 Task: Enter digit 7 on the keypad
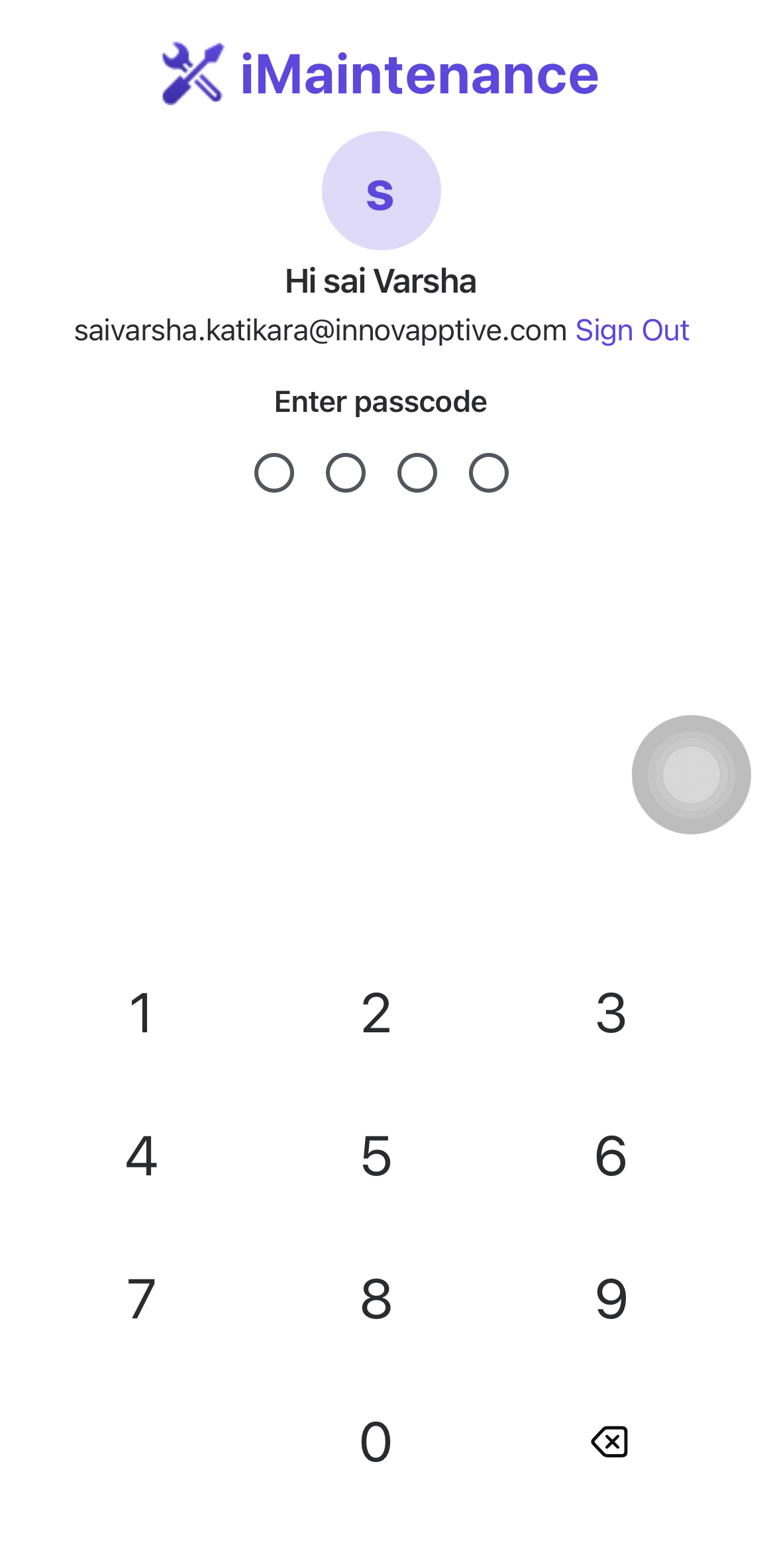(142, 1299)
